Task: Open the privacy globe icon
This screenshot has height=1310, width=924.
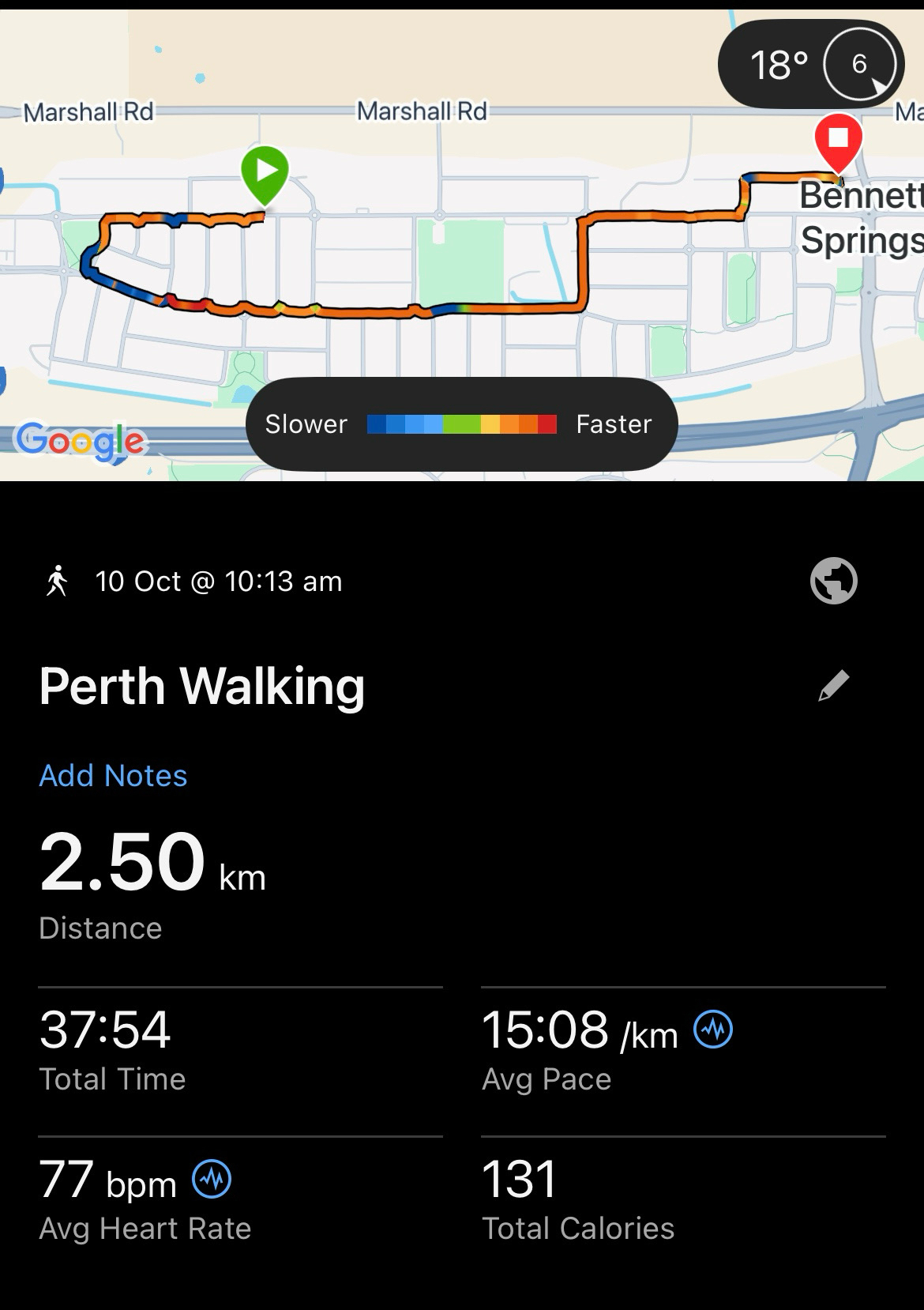Action: (833, 582)
